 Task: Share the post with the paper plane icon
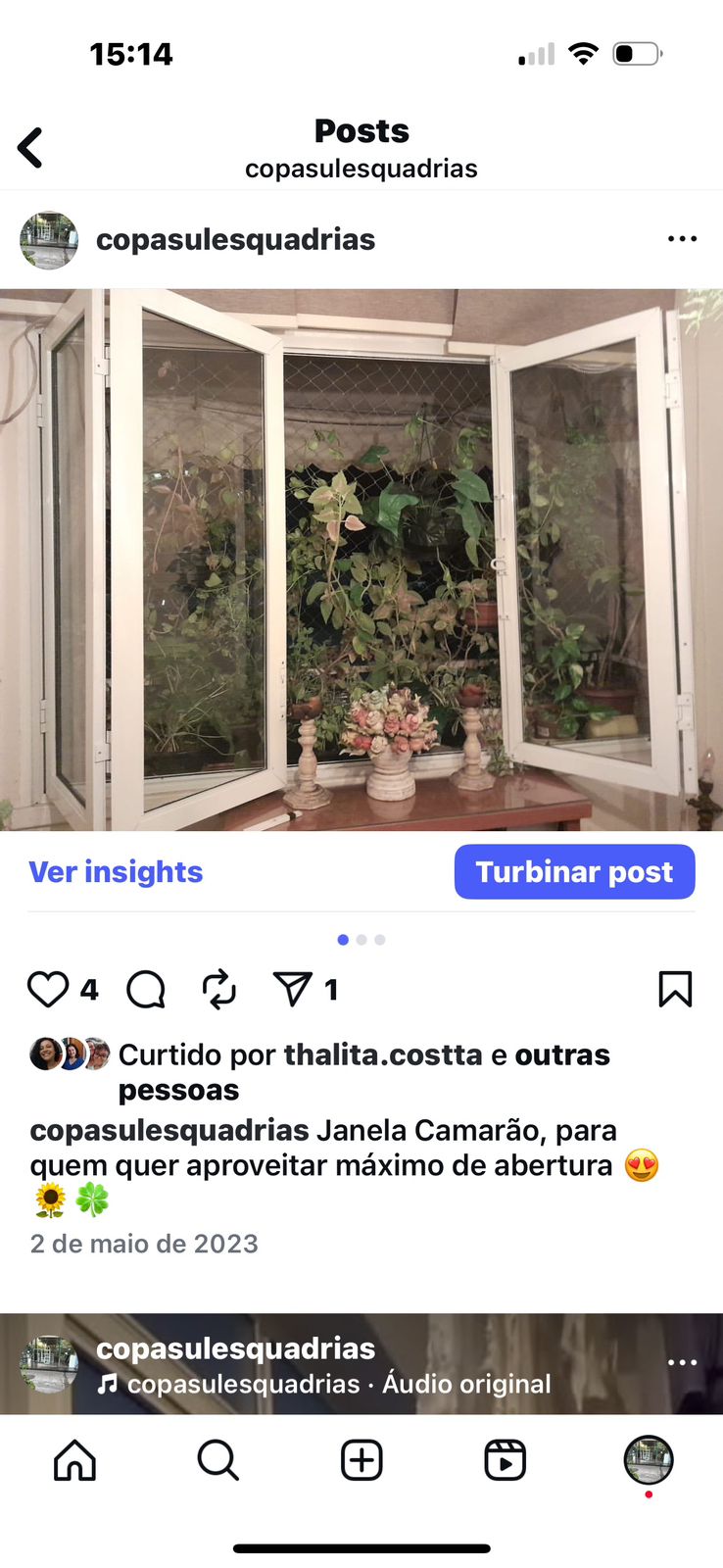[x=292, y=990]
